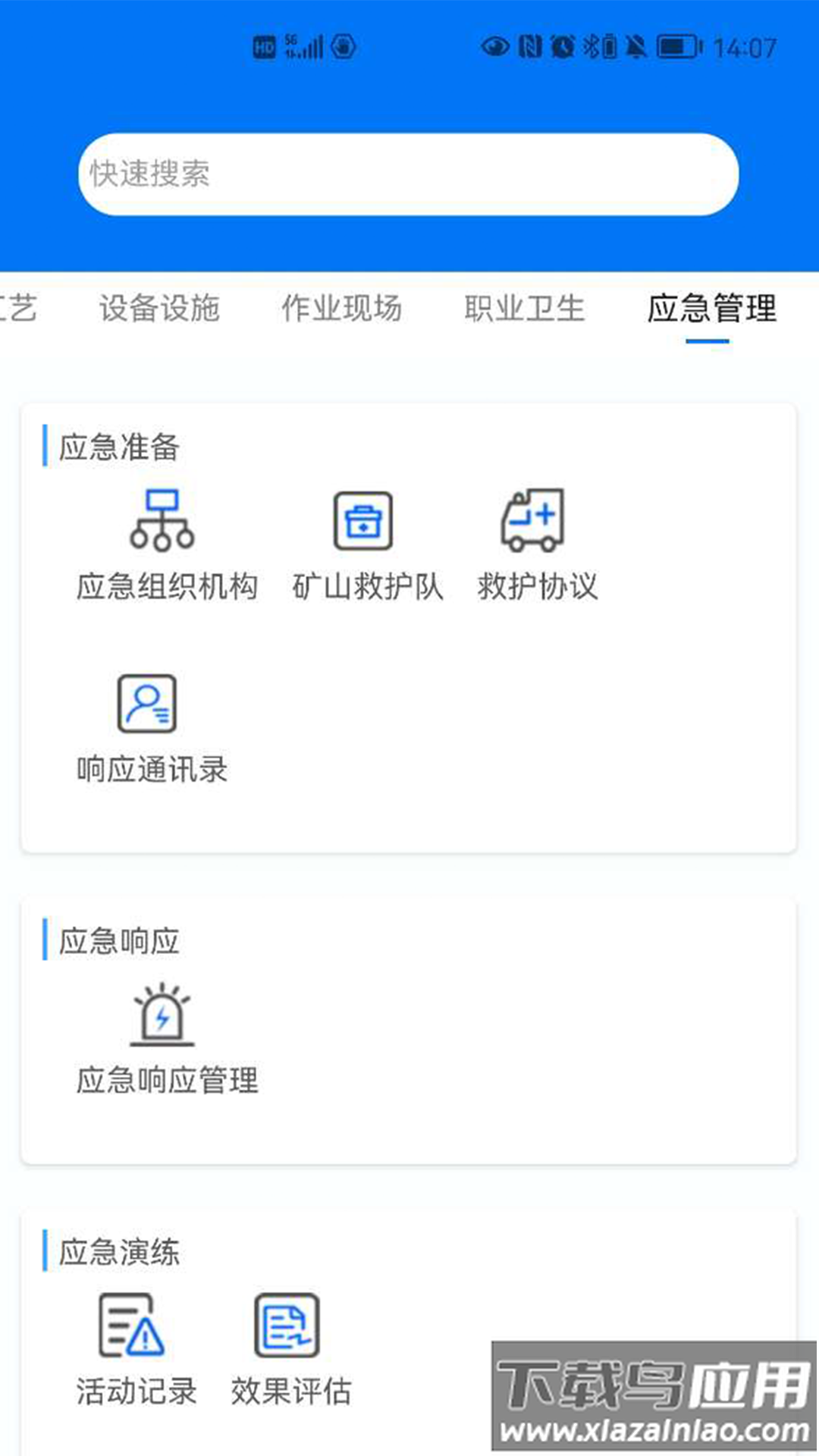This screenshot has width=819, height=1456.
Task: Open the 职业卫生 tab
Action: [524, 309]
